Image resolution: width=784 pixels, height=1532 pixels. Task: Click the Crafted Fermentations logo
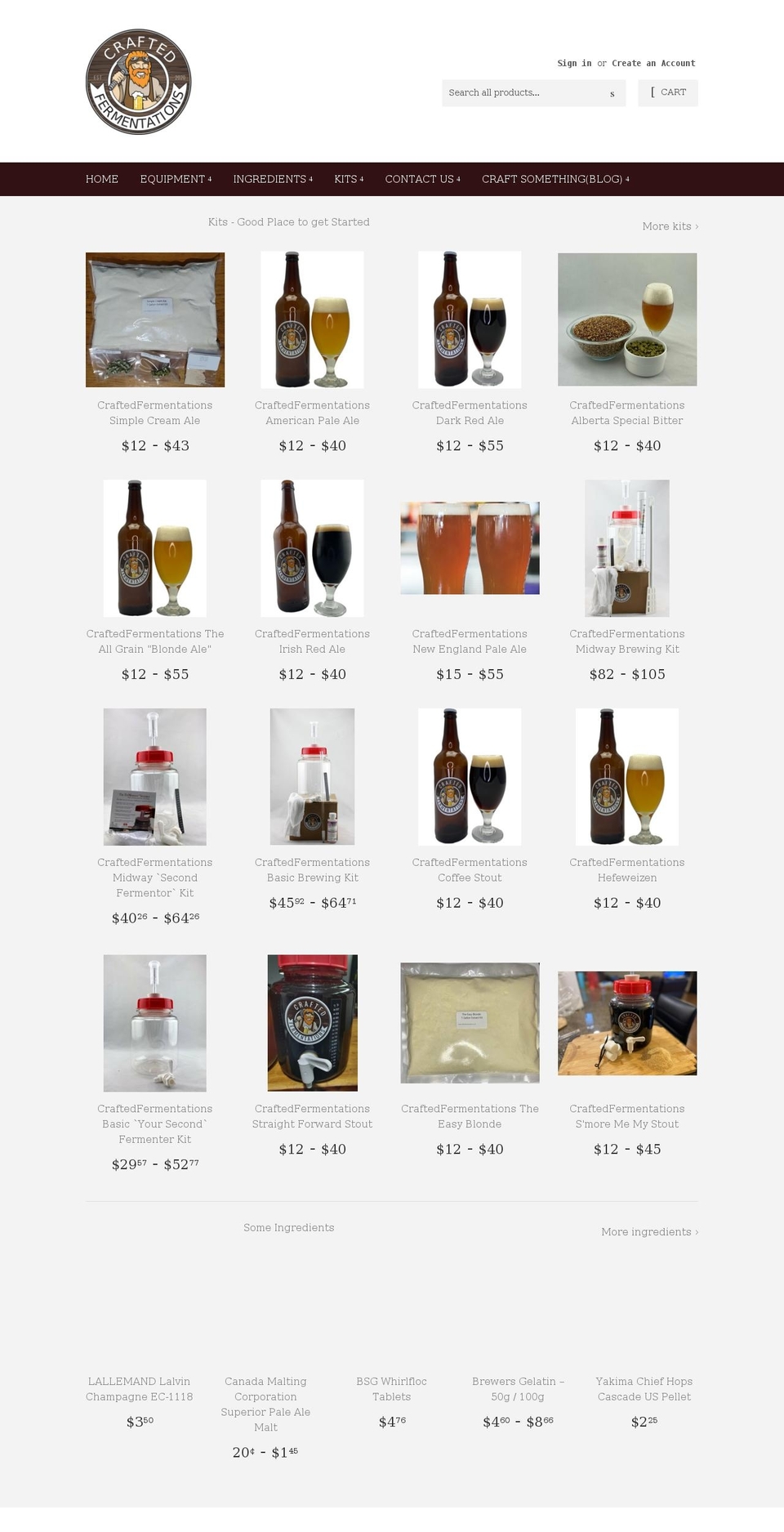coord(139,81)
